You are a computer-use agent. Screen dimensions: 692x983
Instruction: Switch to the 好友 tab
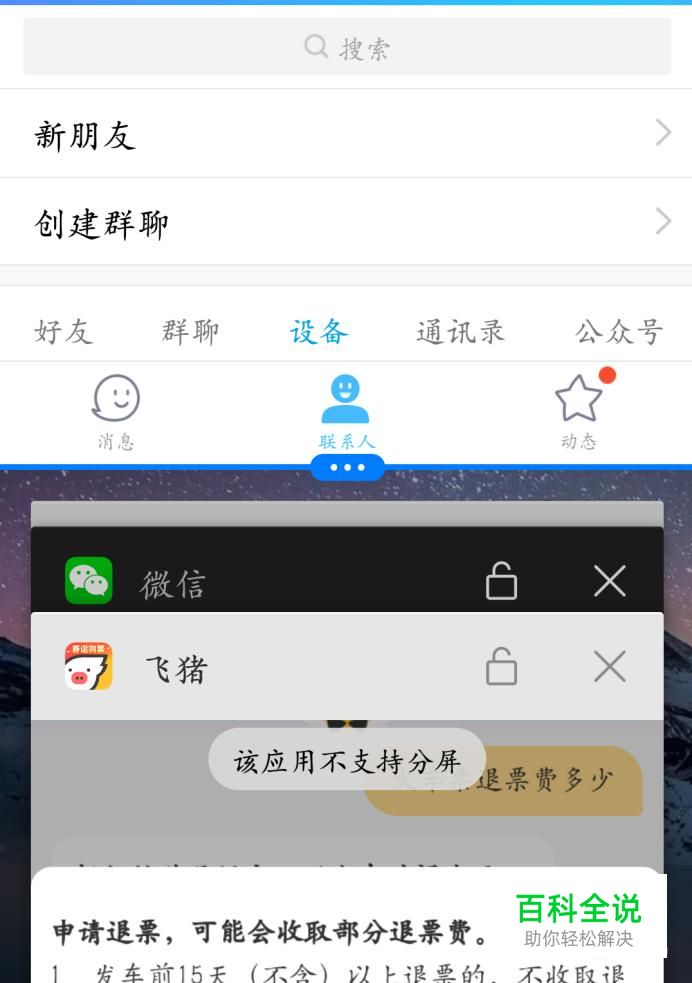64,332
